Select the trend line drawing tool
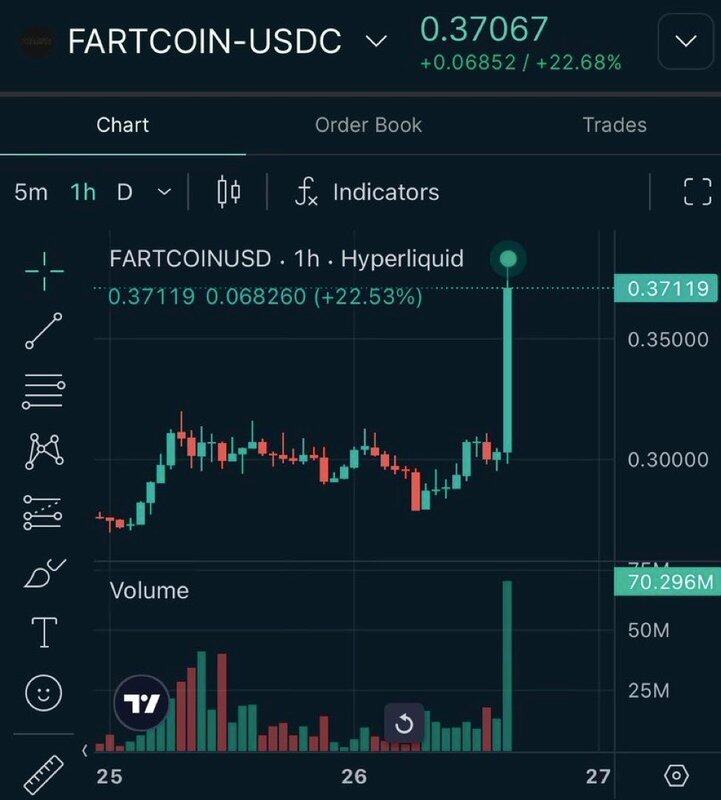Viewport: 721px width, 800px height. [43, 331]
